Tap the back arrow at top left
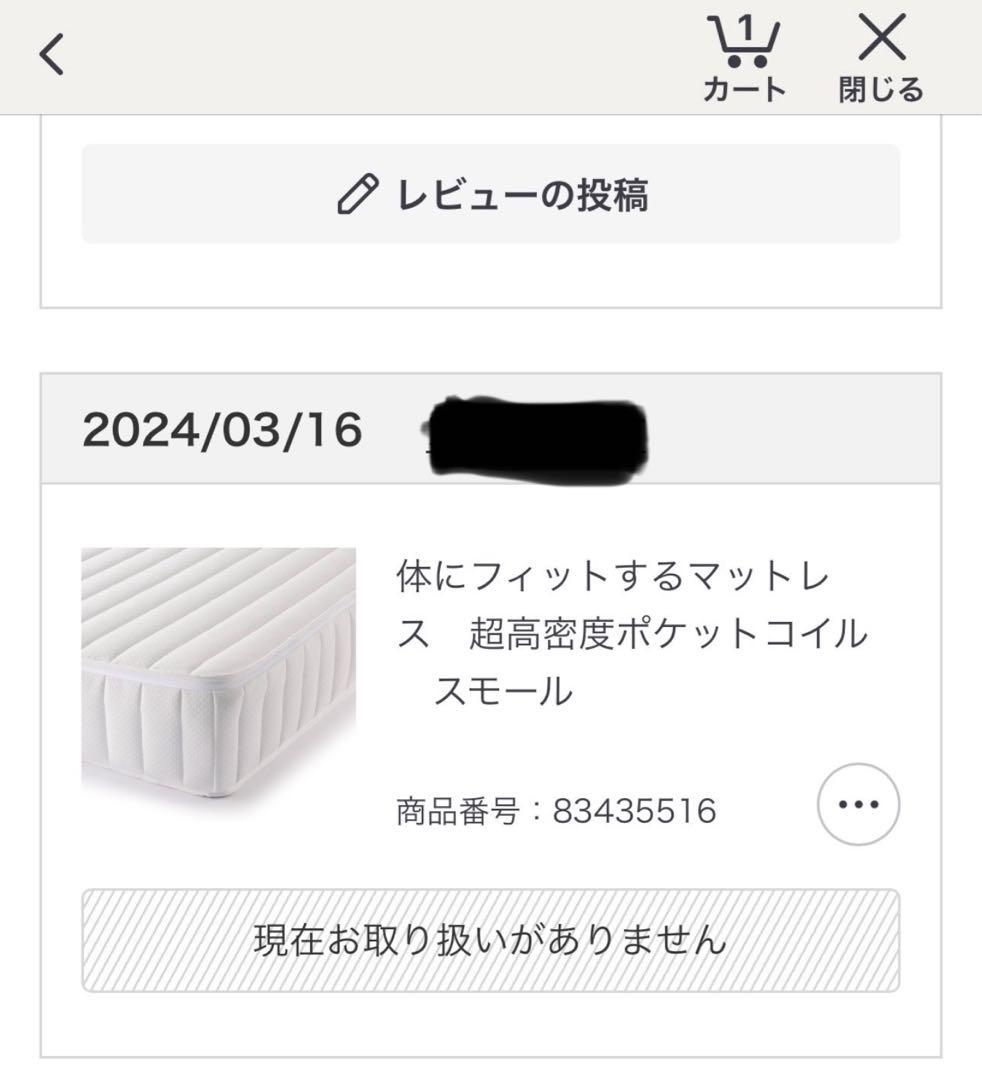The width and height of the screenshot is (982, 1080). click(50, 55)
